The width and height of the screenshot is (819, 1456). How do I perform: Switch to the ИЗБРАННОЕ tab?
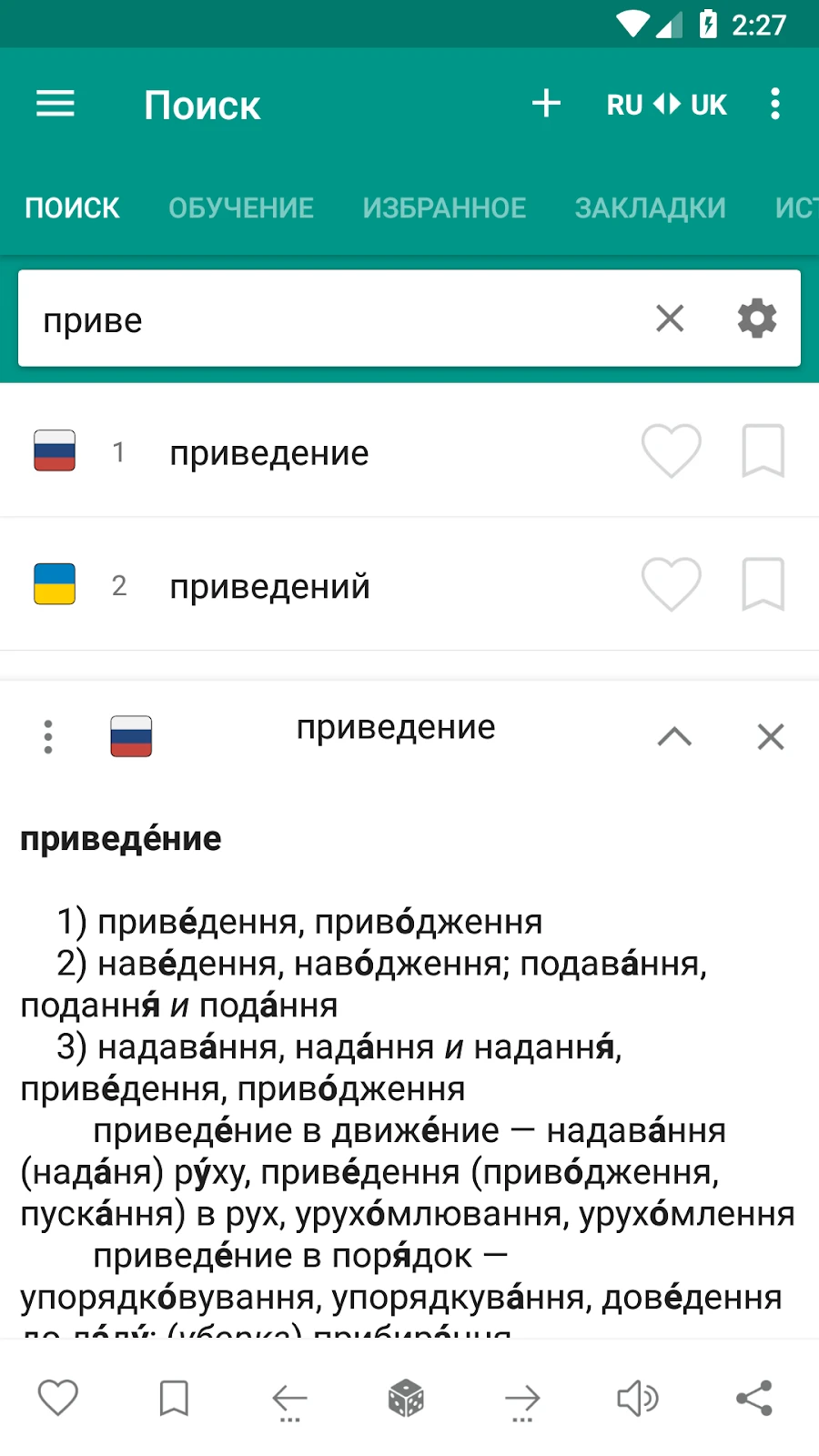[x=444, y=208]
